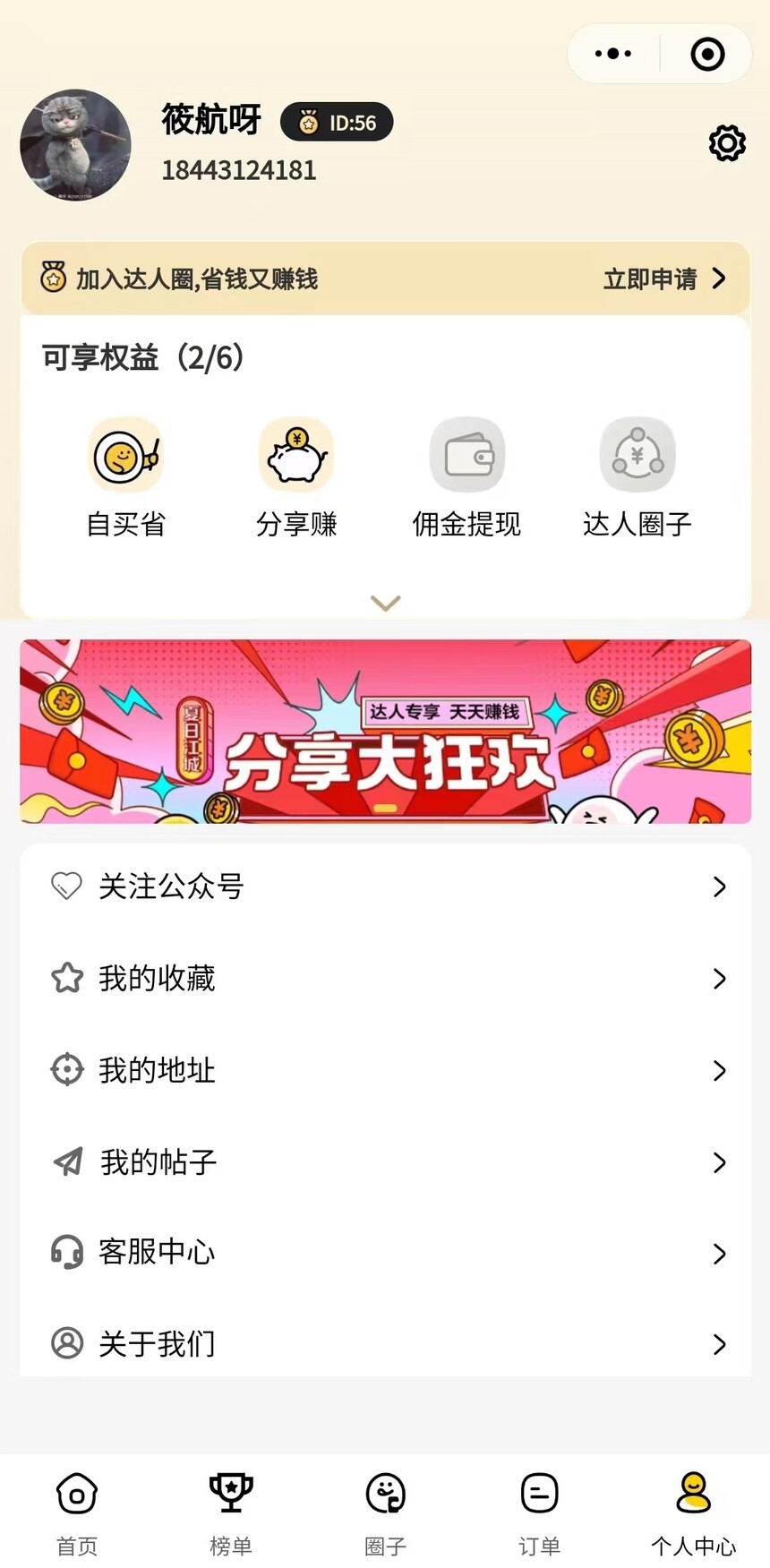Switch to the 榜单 tab
770x1568 pixels.
(x=231, y=1509)
